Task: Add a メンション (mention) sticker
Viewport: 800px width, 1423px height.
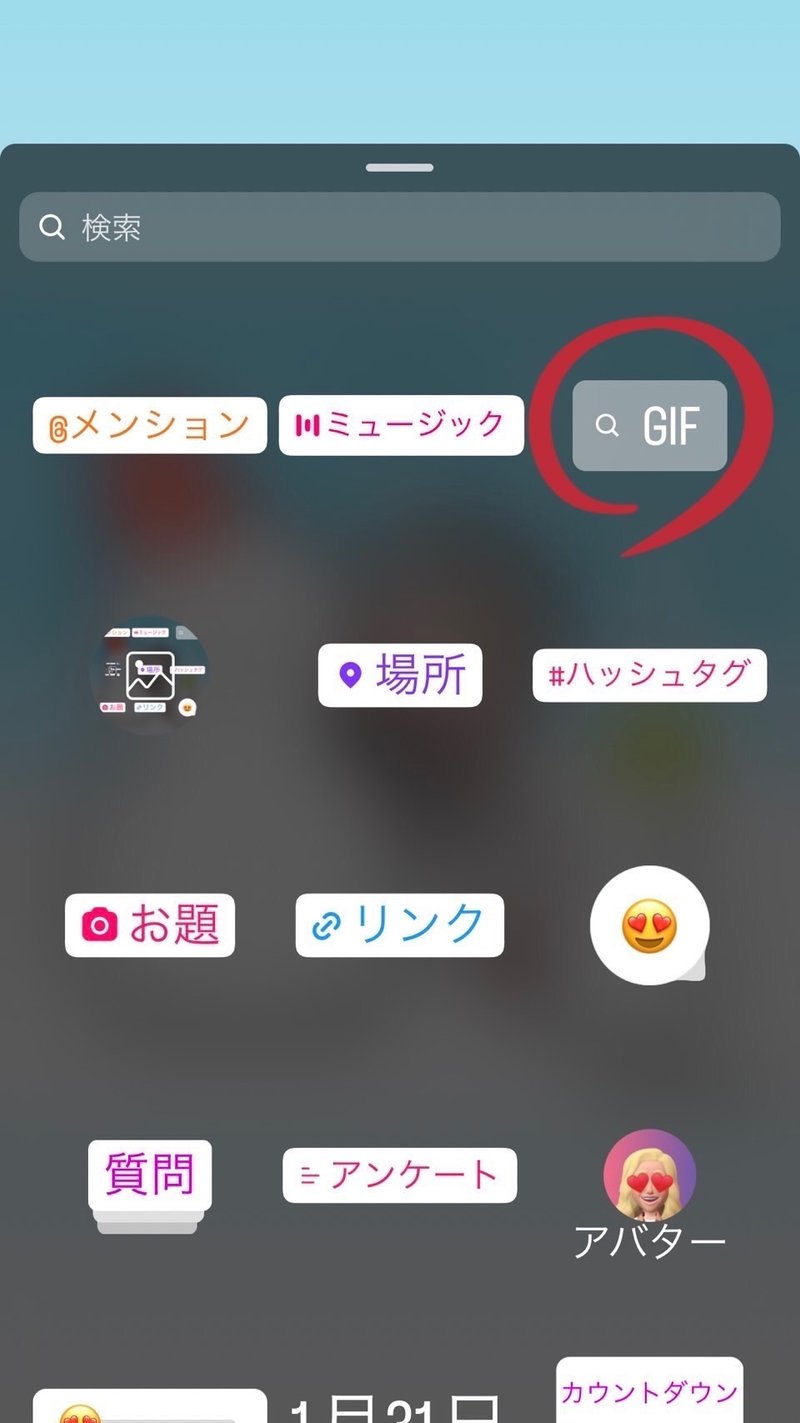Action: (148, 425)
